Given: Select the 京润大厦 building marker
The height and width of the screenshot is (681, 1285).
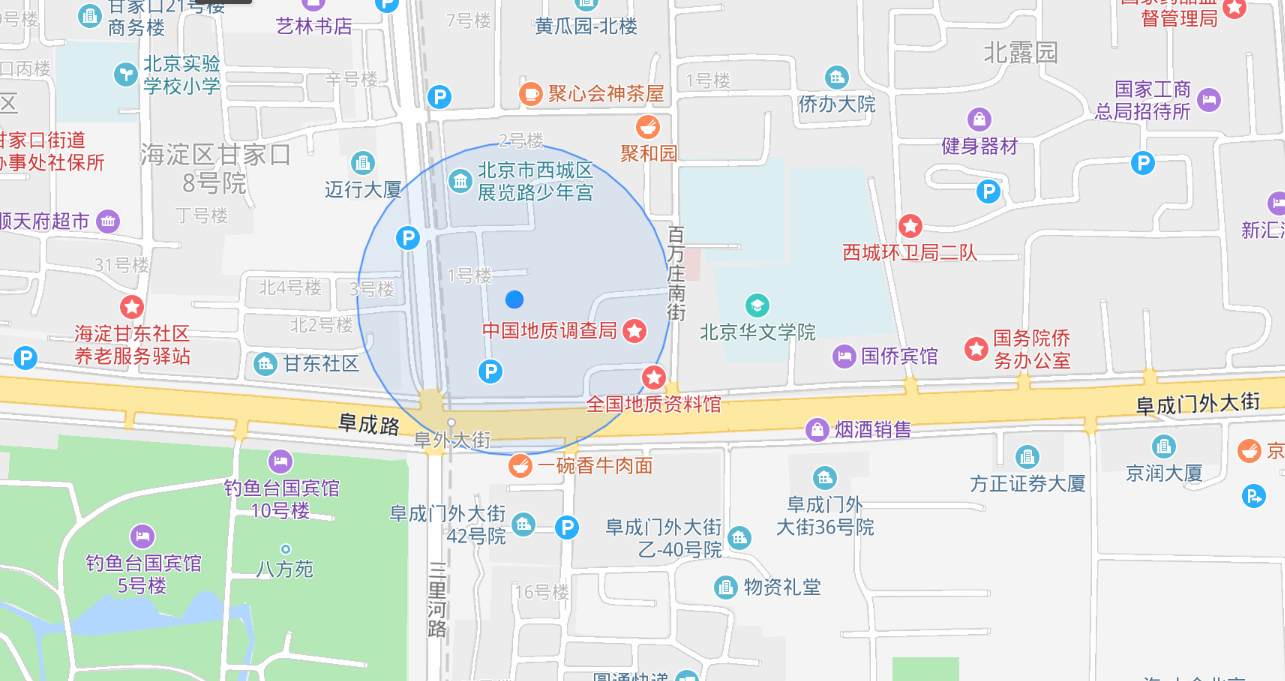Looking at the screenshot, I should (1163, 447).
